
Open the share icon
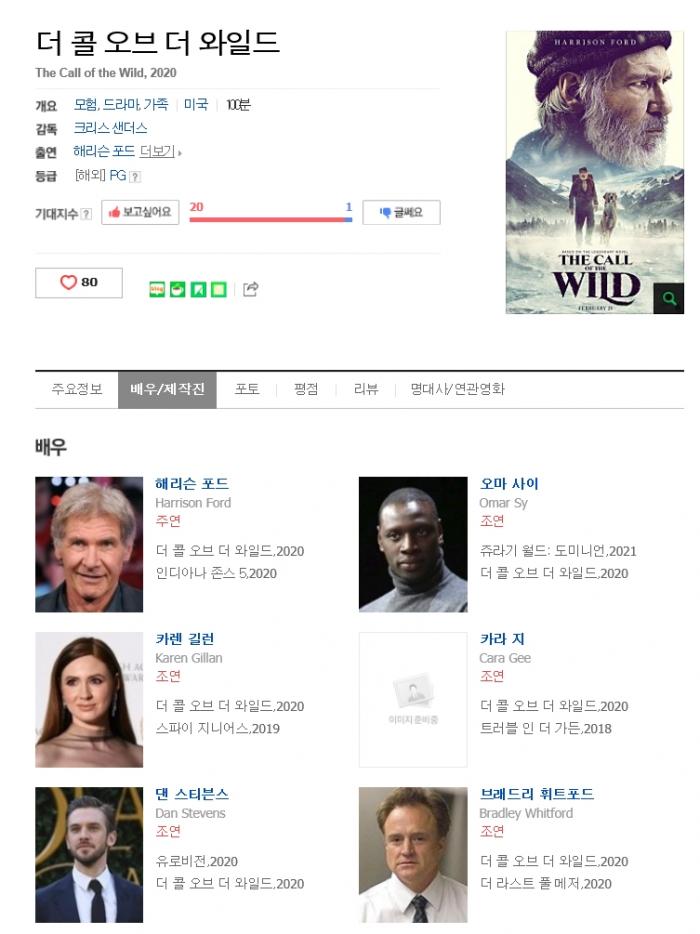click(x=251, y=289)
